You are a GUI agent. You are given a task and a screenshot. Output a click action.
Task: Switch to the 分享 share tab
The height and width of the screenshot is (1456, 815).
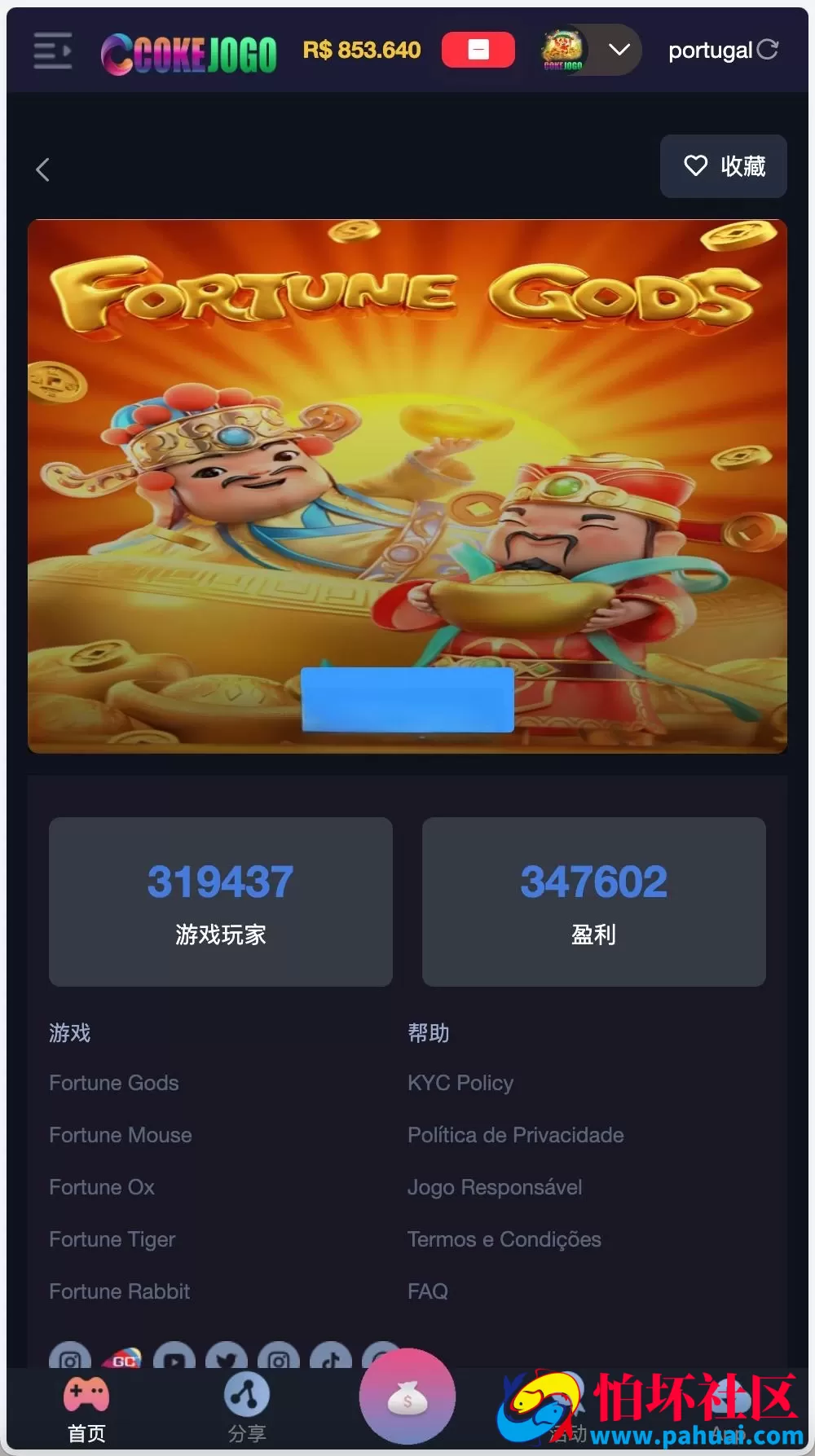247,1410
